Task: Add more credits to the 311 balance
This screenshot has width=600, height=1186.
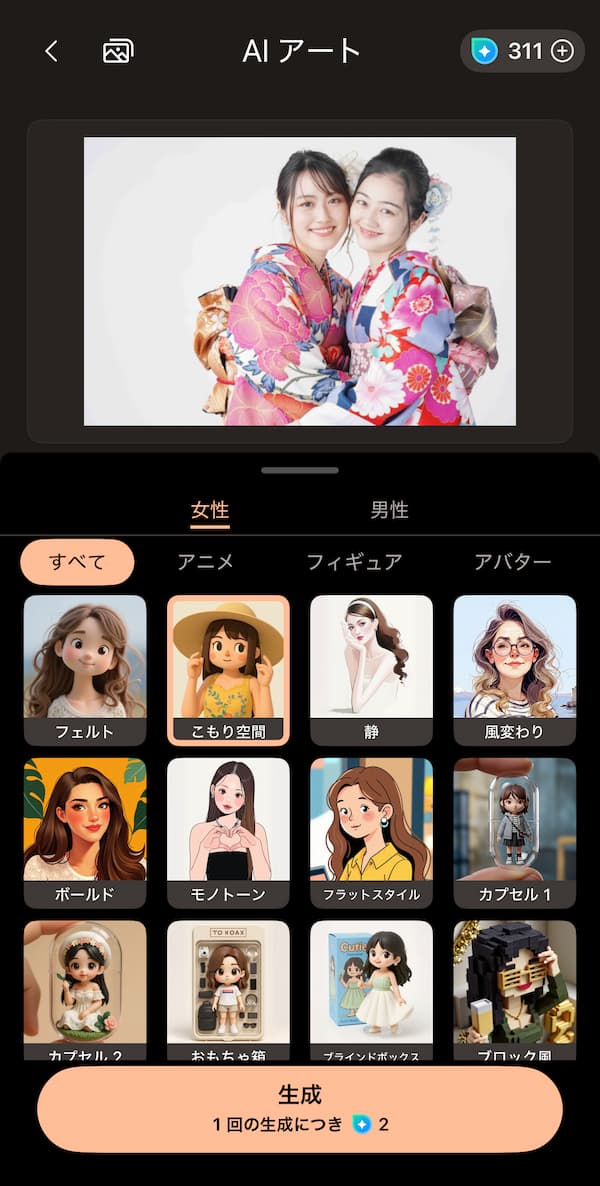Action: click(x=563, y=51)
